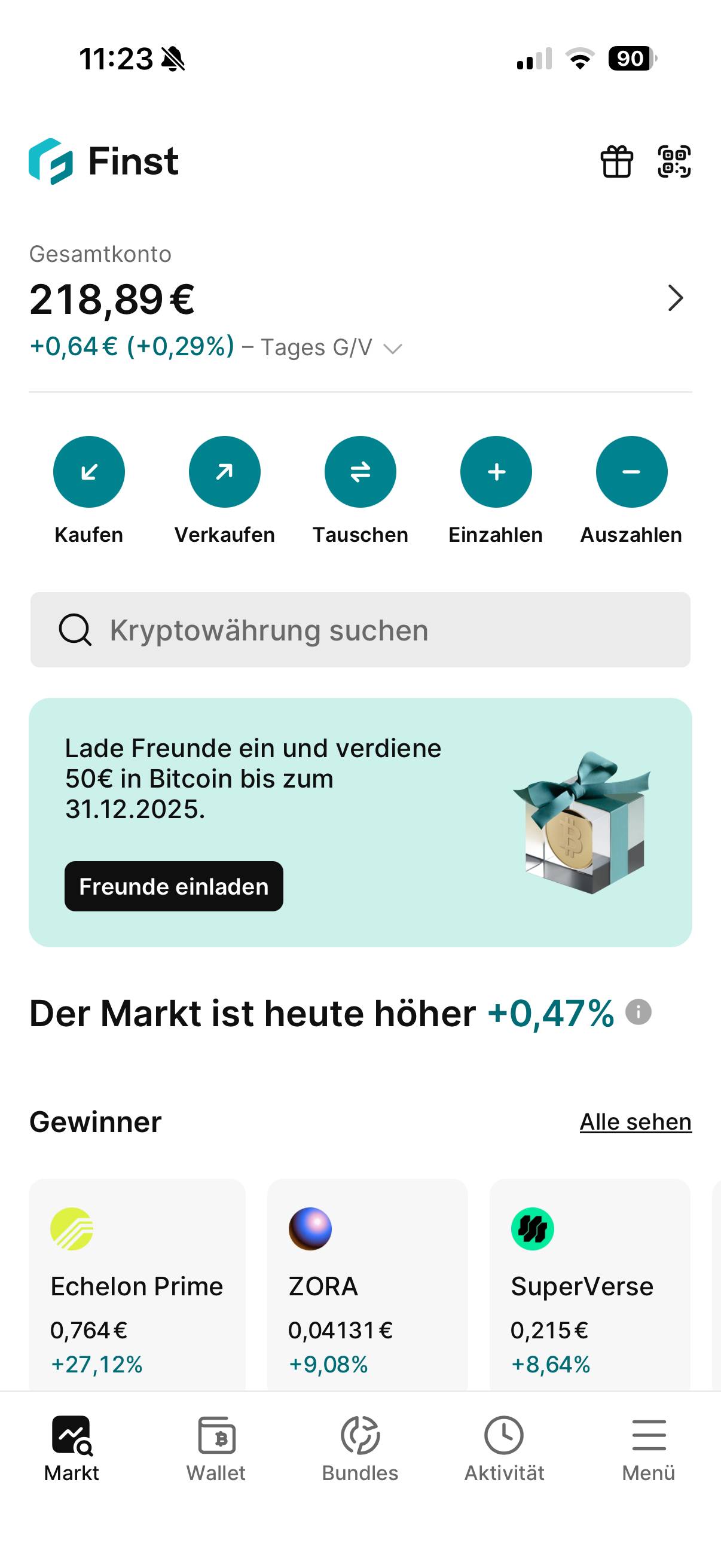This screenshot has width=721, height=1568.
Task: Open Alle sehen next to Gewinner
Action: point(636,1121)
